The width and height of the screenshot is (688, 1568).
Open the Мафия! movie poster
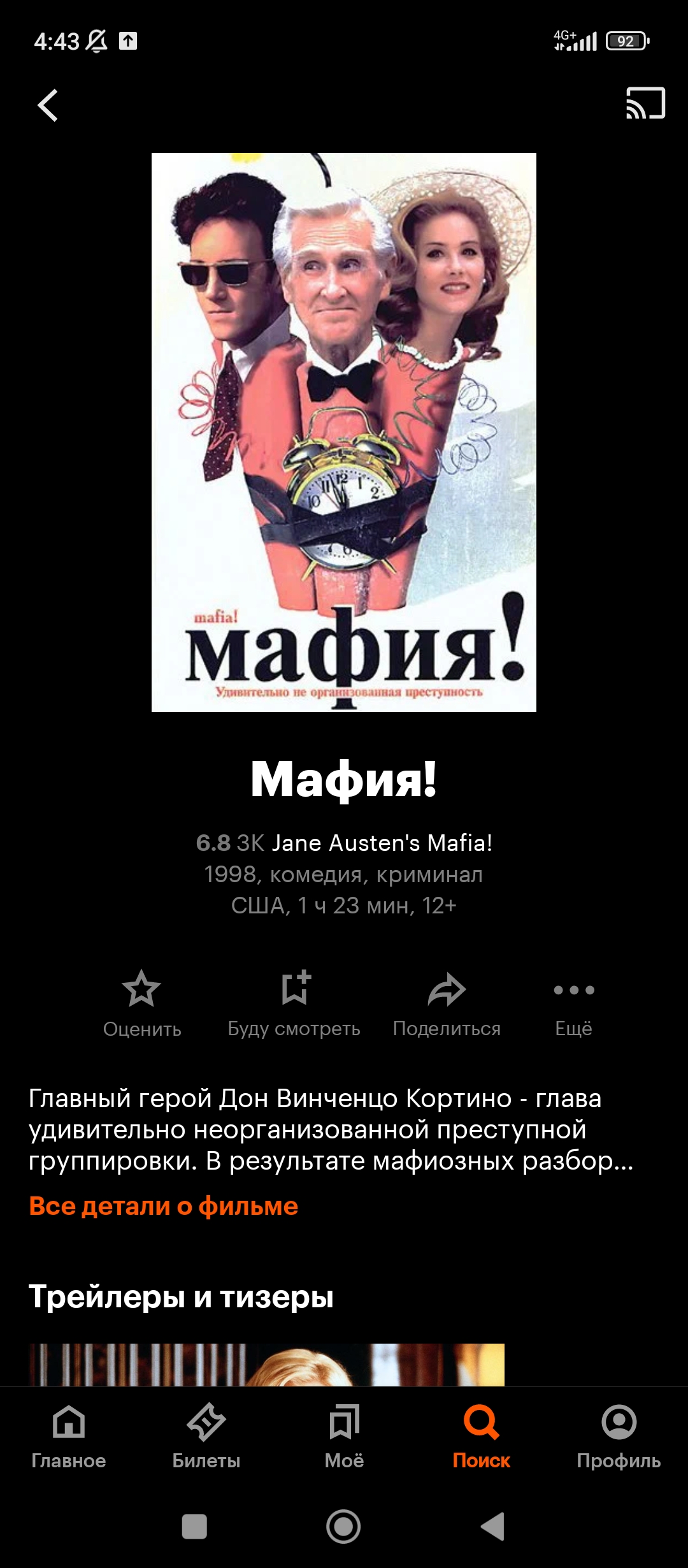[x=344, y=432]
